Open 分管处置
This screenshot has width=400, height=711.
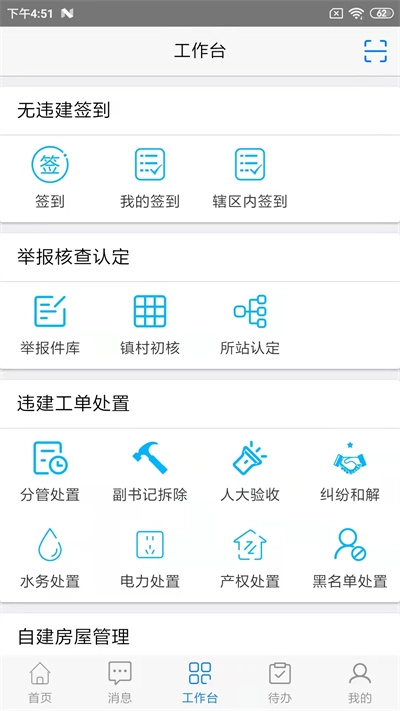50,472
